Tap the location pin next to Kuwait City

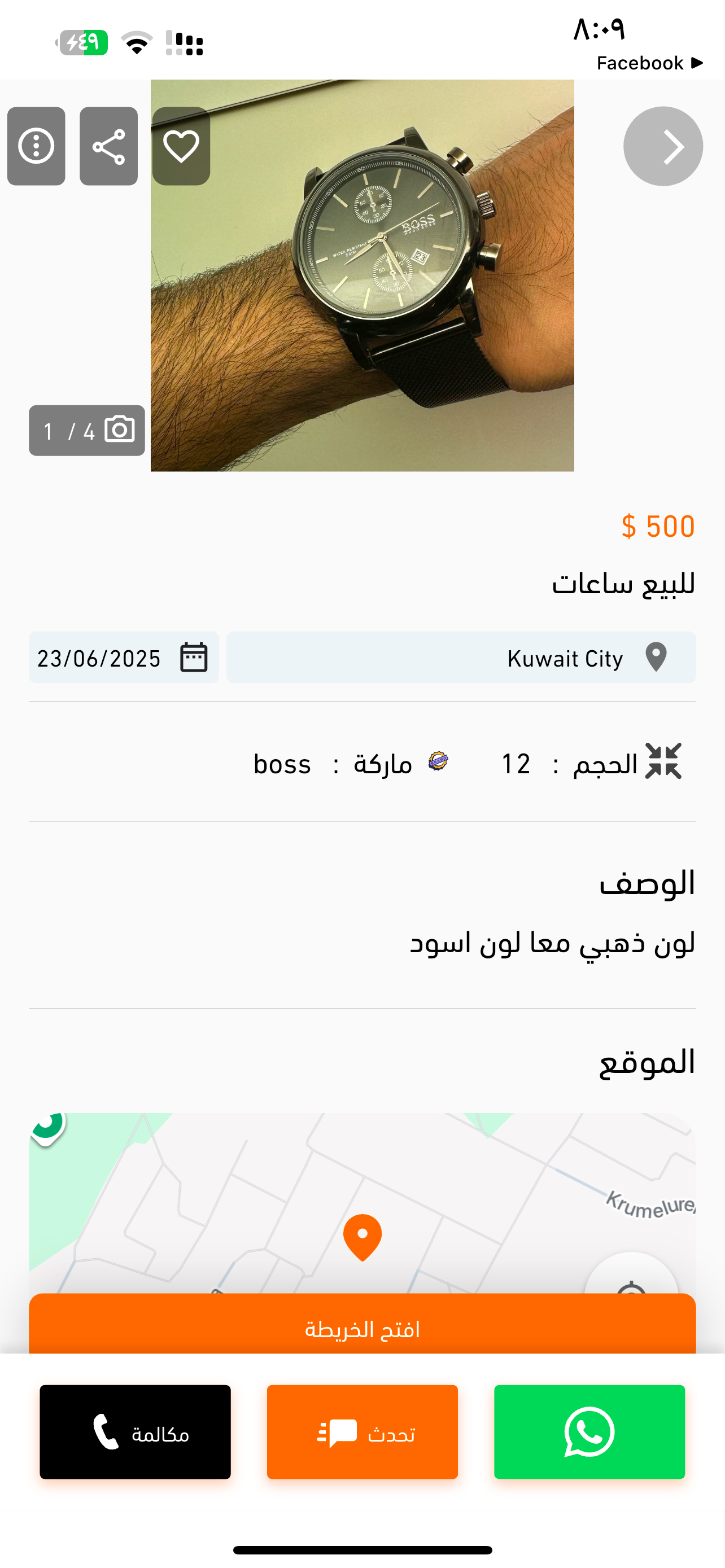[657, 658]
